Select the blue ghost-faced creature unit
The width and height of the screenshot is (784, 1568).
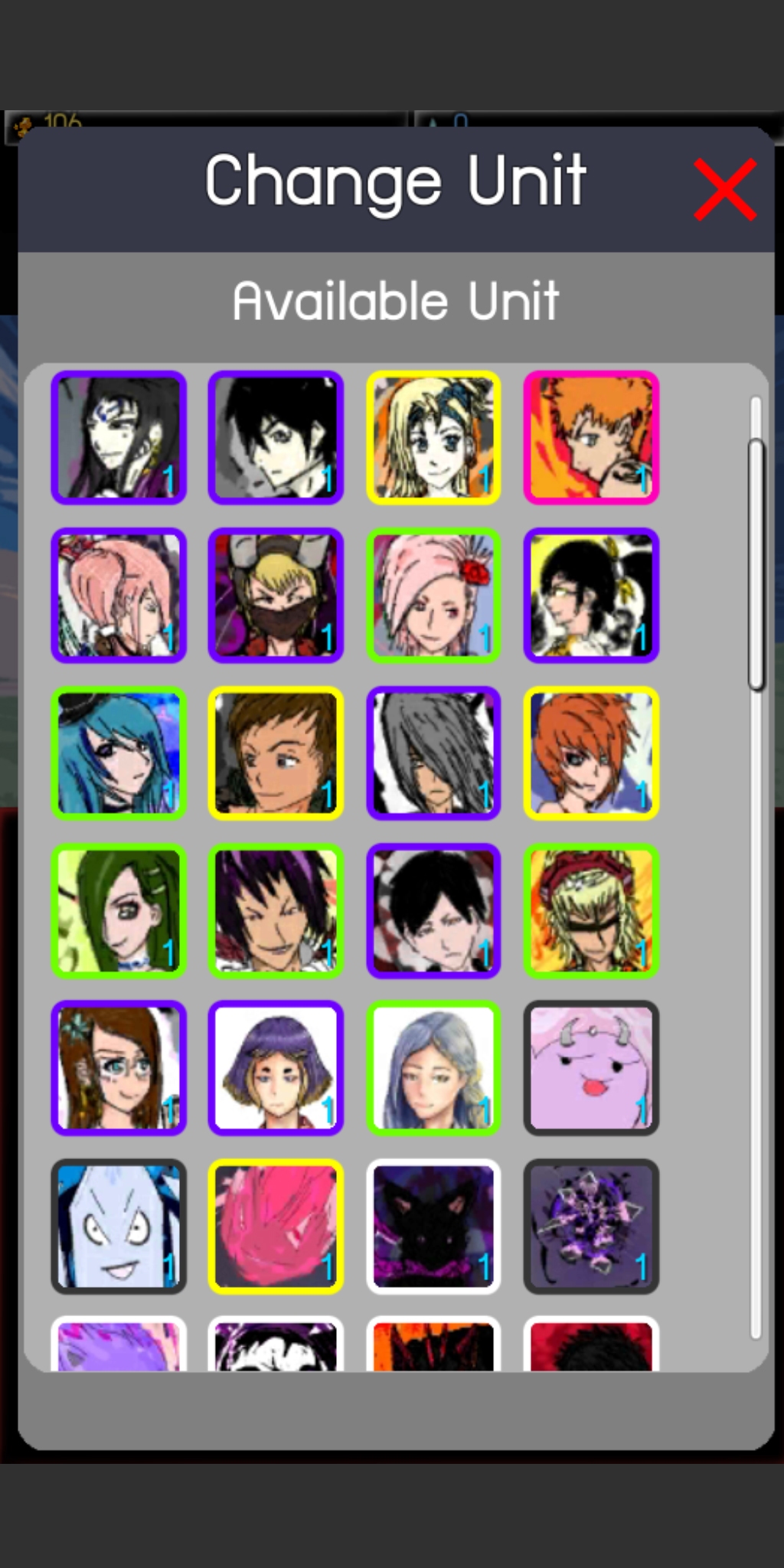click(119, 1226)
